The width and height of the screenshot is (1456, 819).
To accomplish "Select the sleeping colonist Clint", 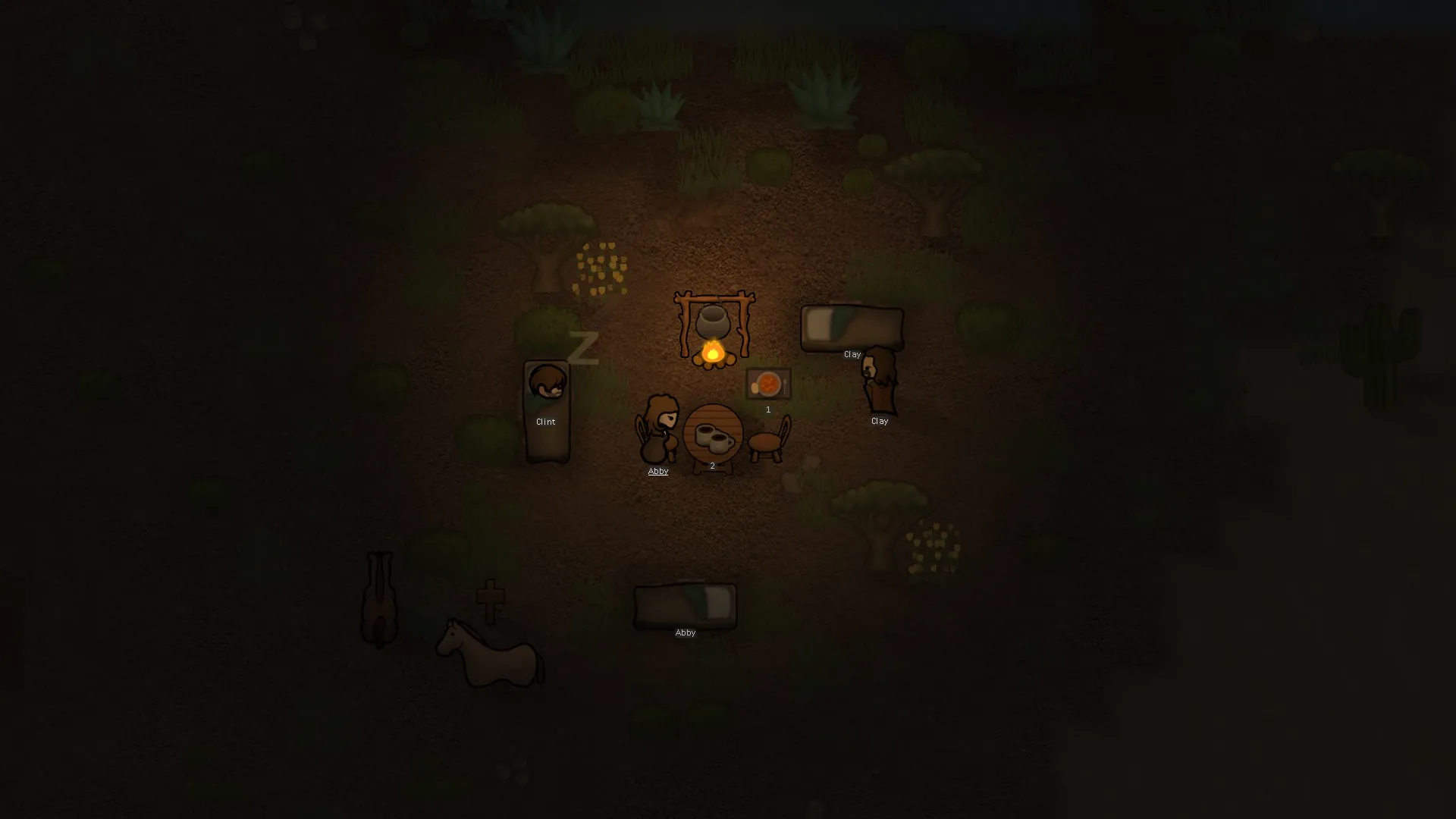I will coord(547,383).
